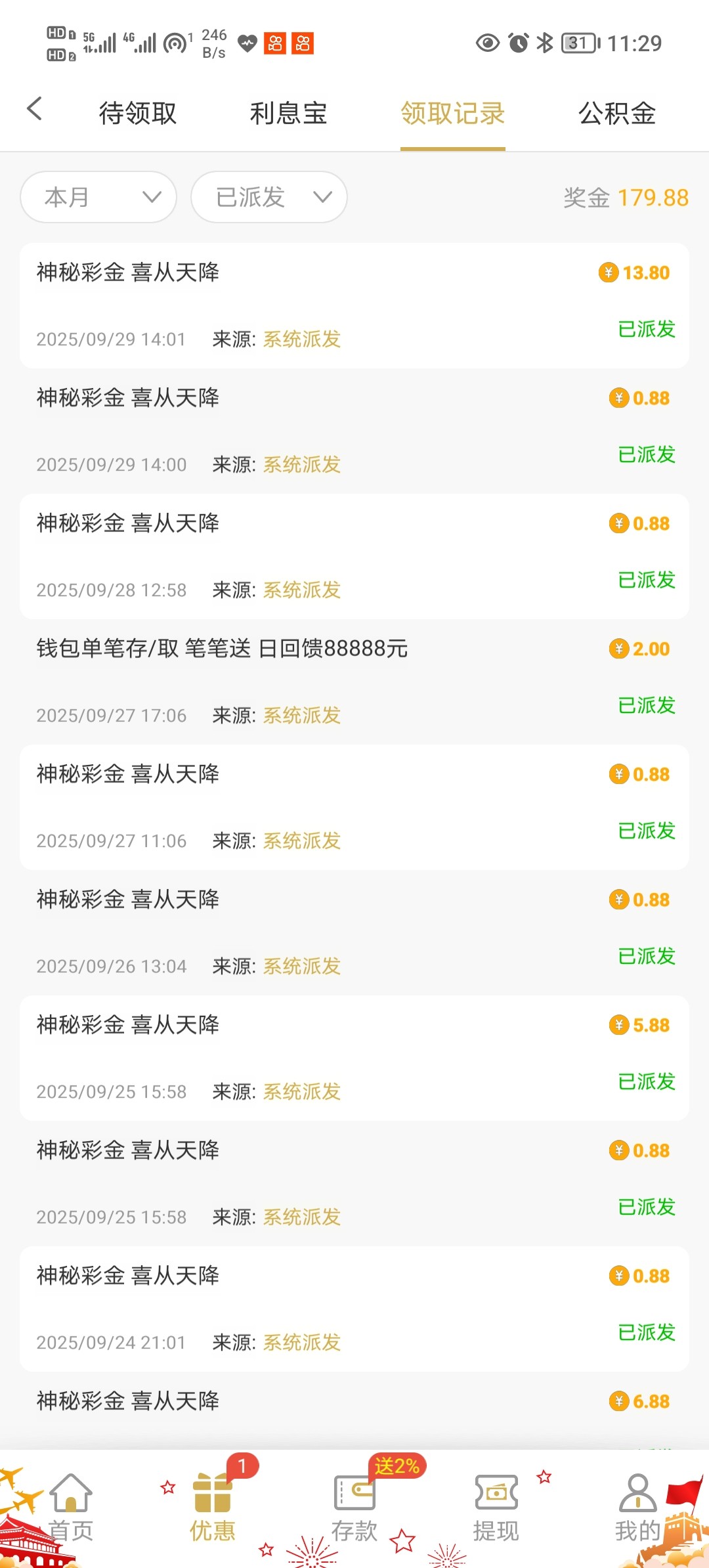Open 优惠 in bottom navigation
Viewport: 709px width, 1568px height.
tap(212, 1508)
